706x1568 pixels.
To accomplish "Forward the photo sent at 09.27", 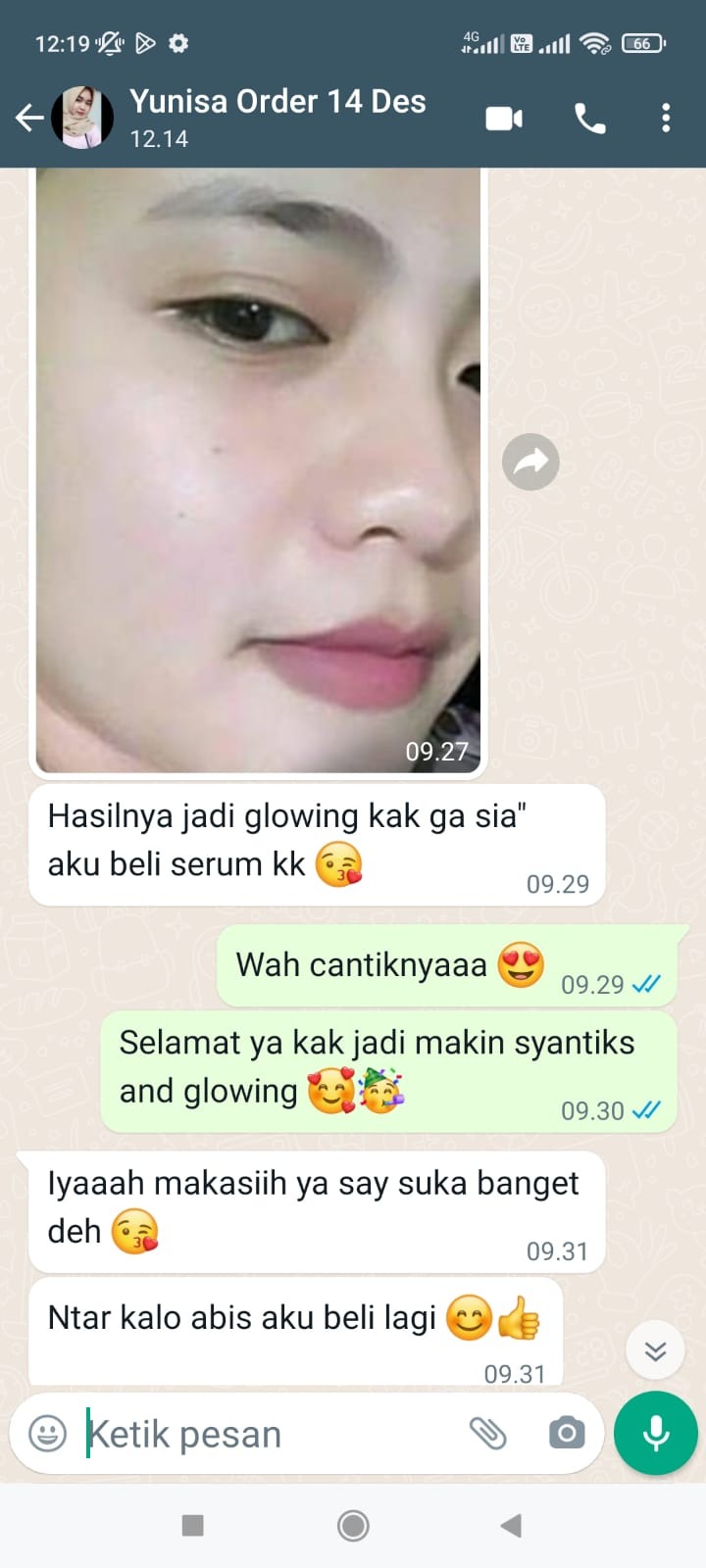I will point(530,462).
